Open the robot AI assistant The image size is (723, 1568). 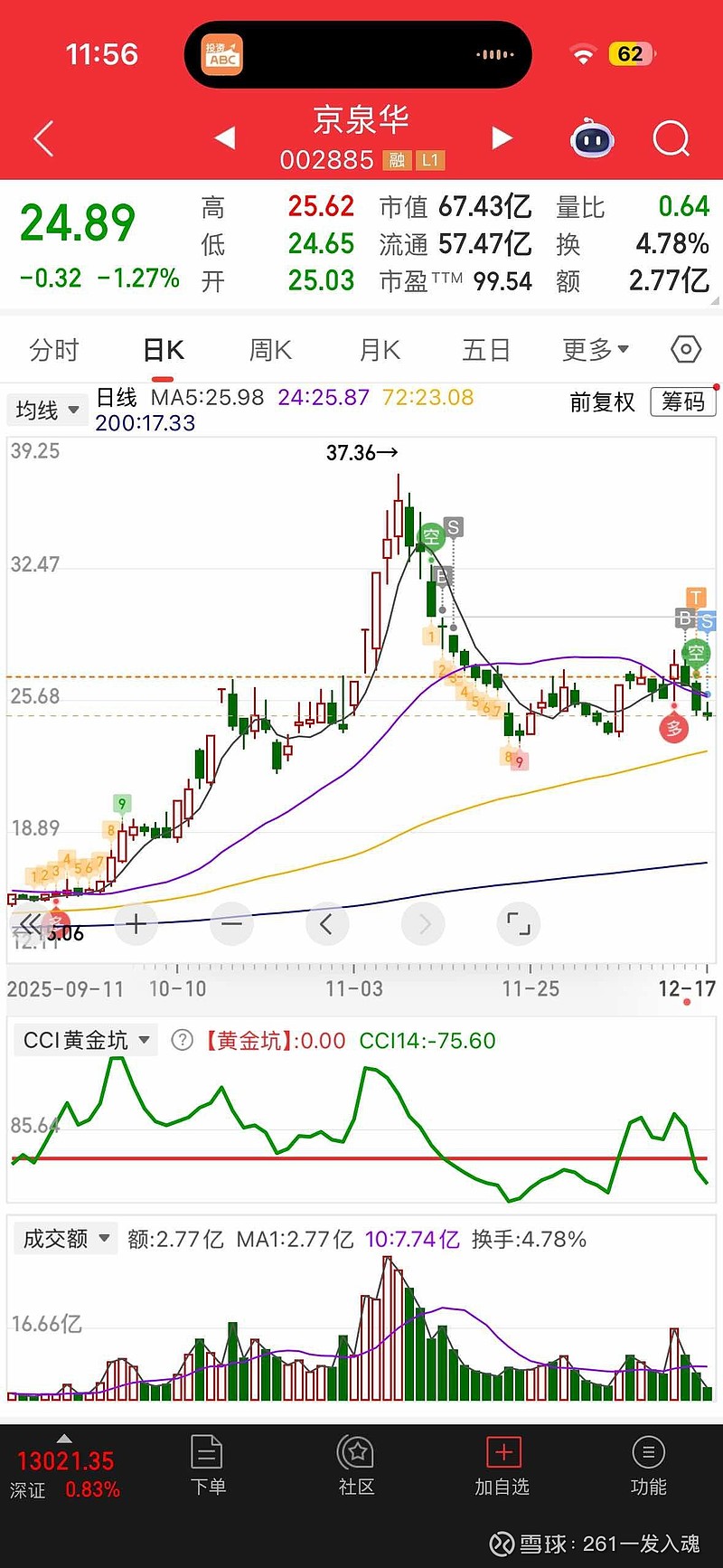click(592, 139)
